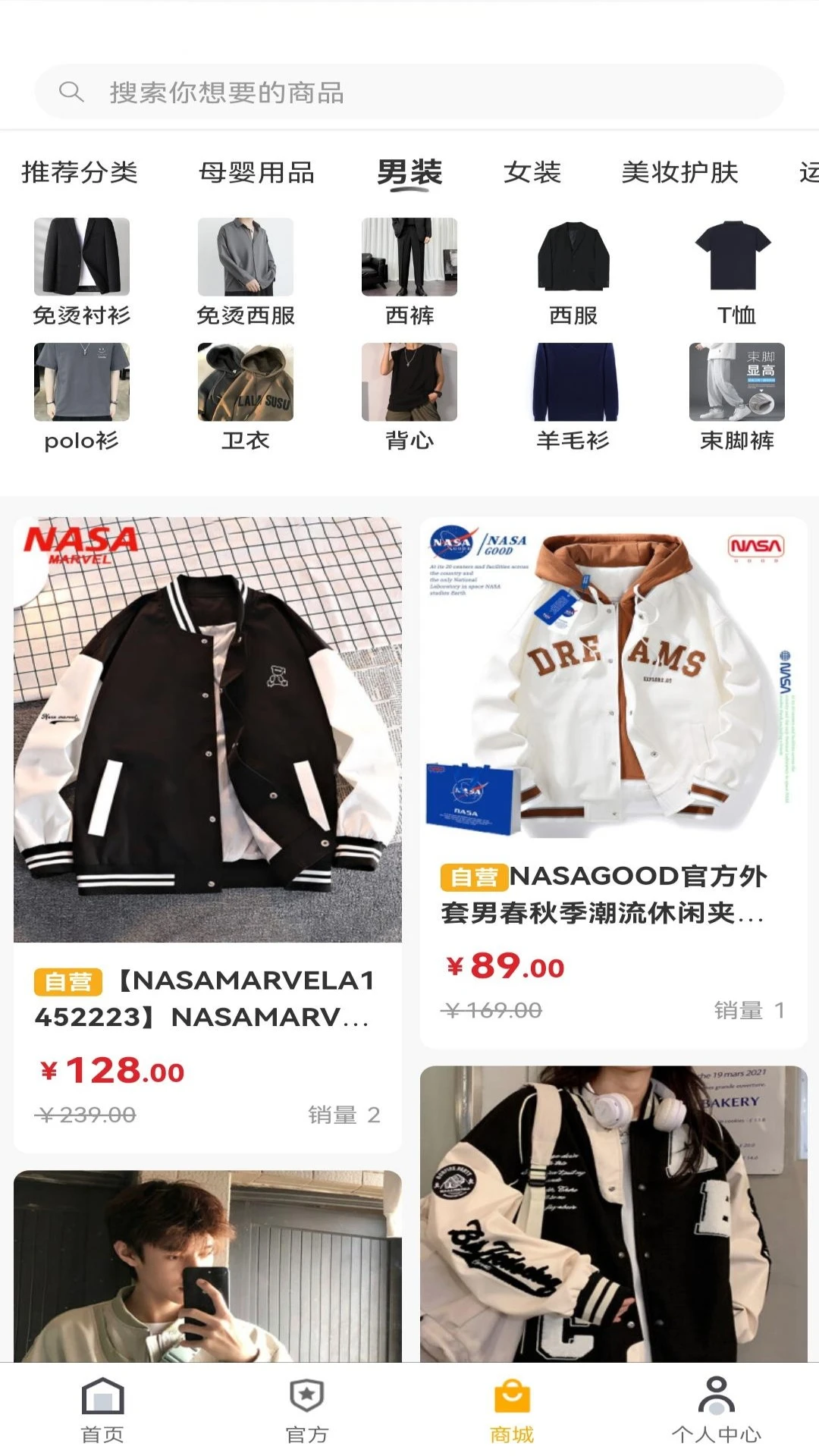Image resolution: width=819 pixels, height=1456 pixels.
Task: Open the 免烫西服 subcategory
Action: click(246, 271)
